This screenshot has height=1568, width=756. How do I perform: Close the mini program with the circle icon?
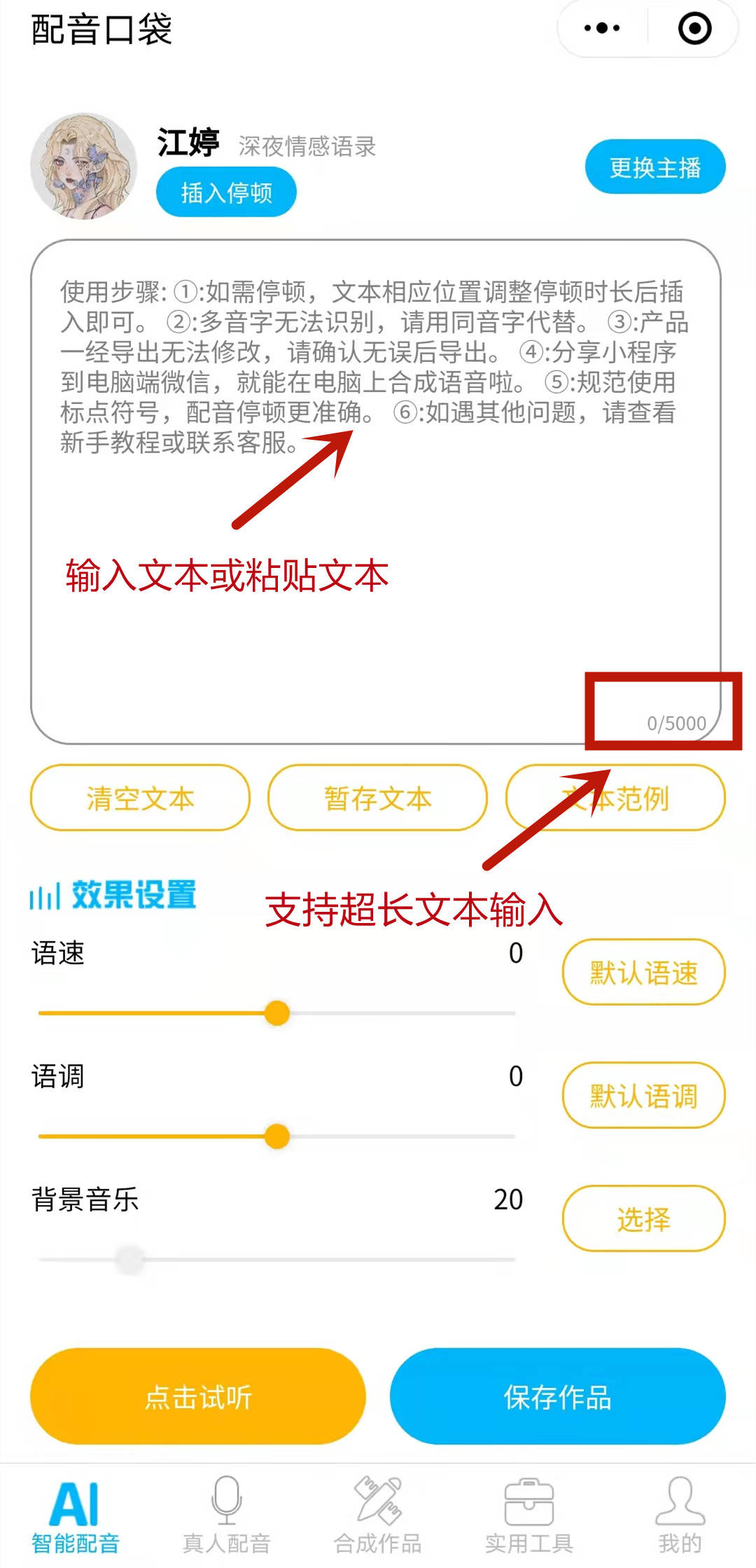tap(694, 29)
